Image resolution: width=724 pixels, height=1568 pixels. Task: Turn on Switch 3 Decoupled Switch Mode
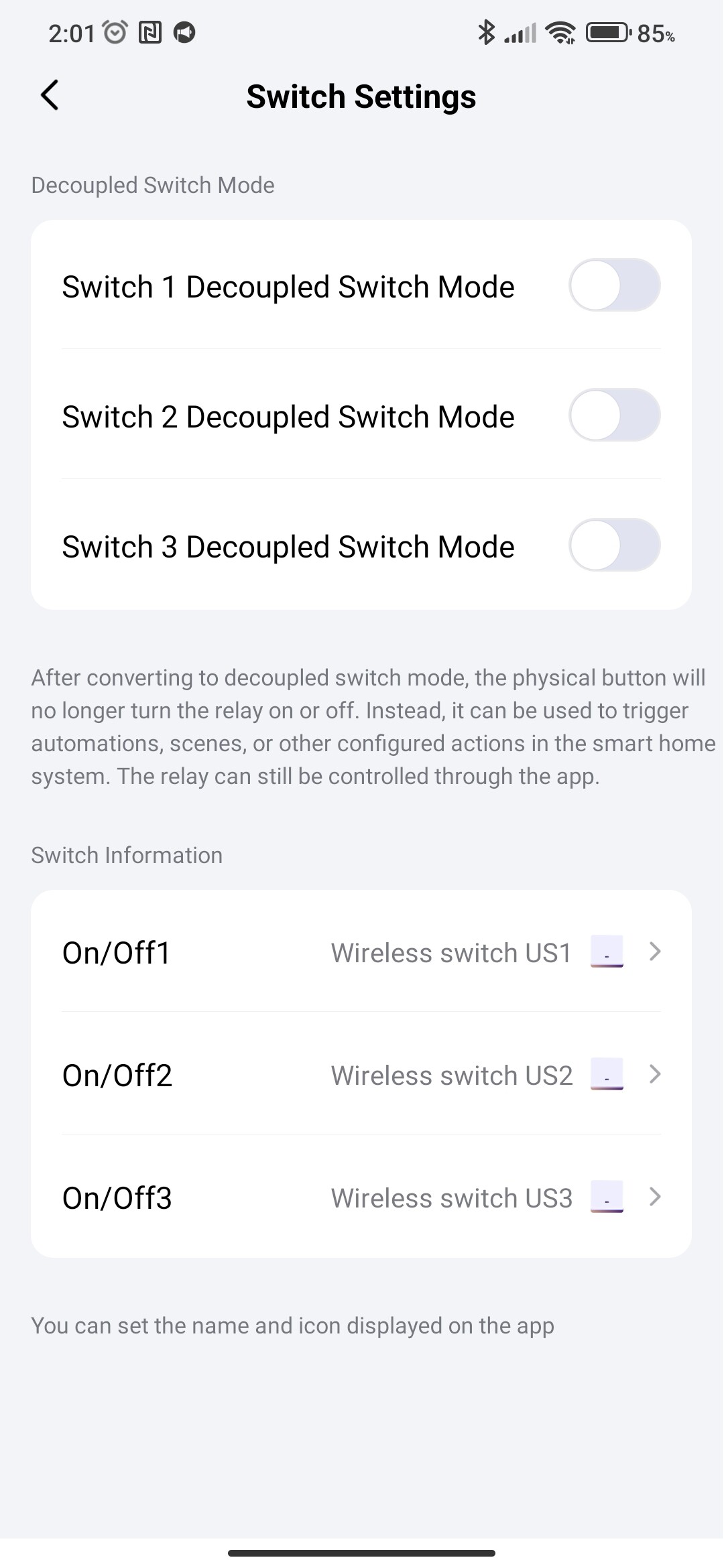coord(614,545)
